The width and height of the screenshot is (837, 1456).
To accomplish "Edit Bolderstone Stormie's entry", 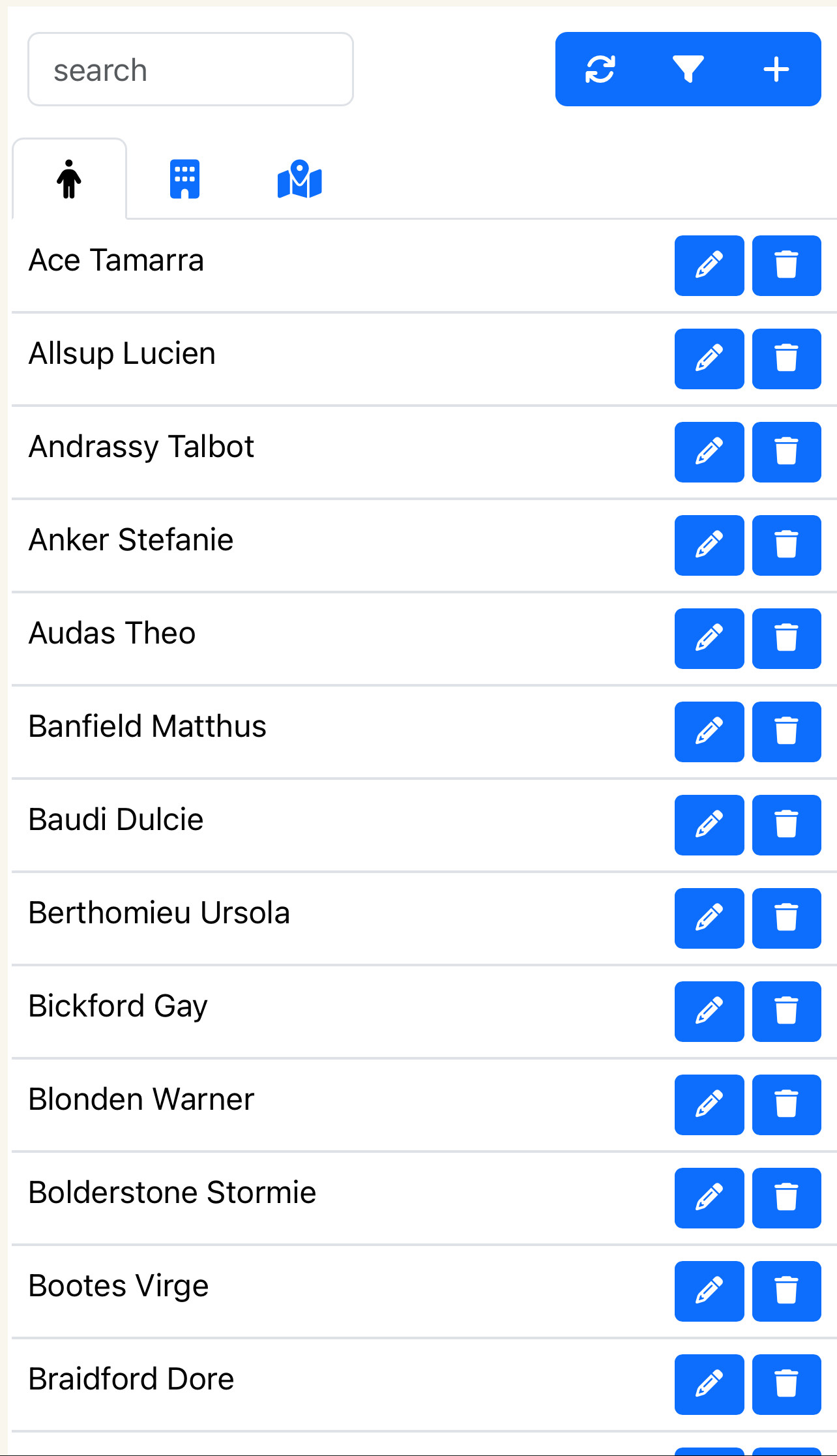I will 709,1198.
